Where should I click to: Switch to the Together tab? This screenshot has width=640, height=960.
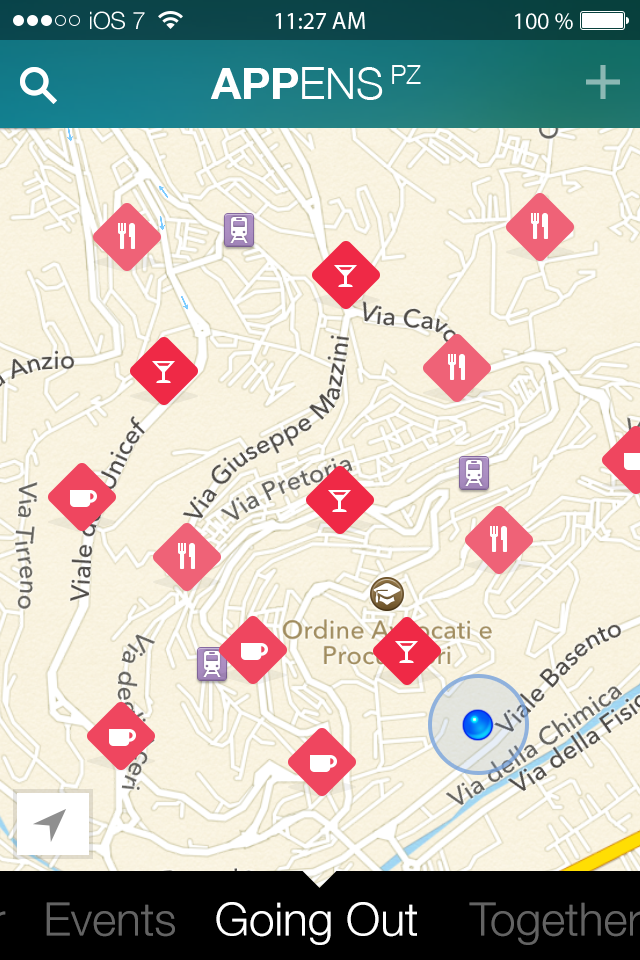point(553,920)
